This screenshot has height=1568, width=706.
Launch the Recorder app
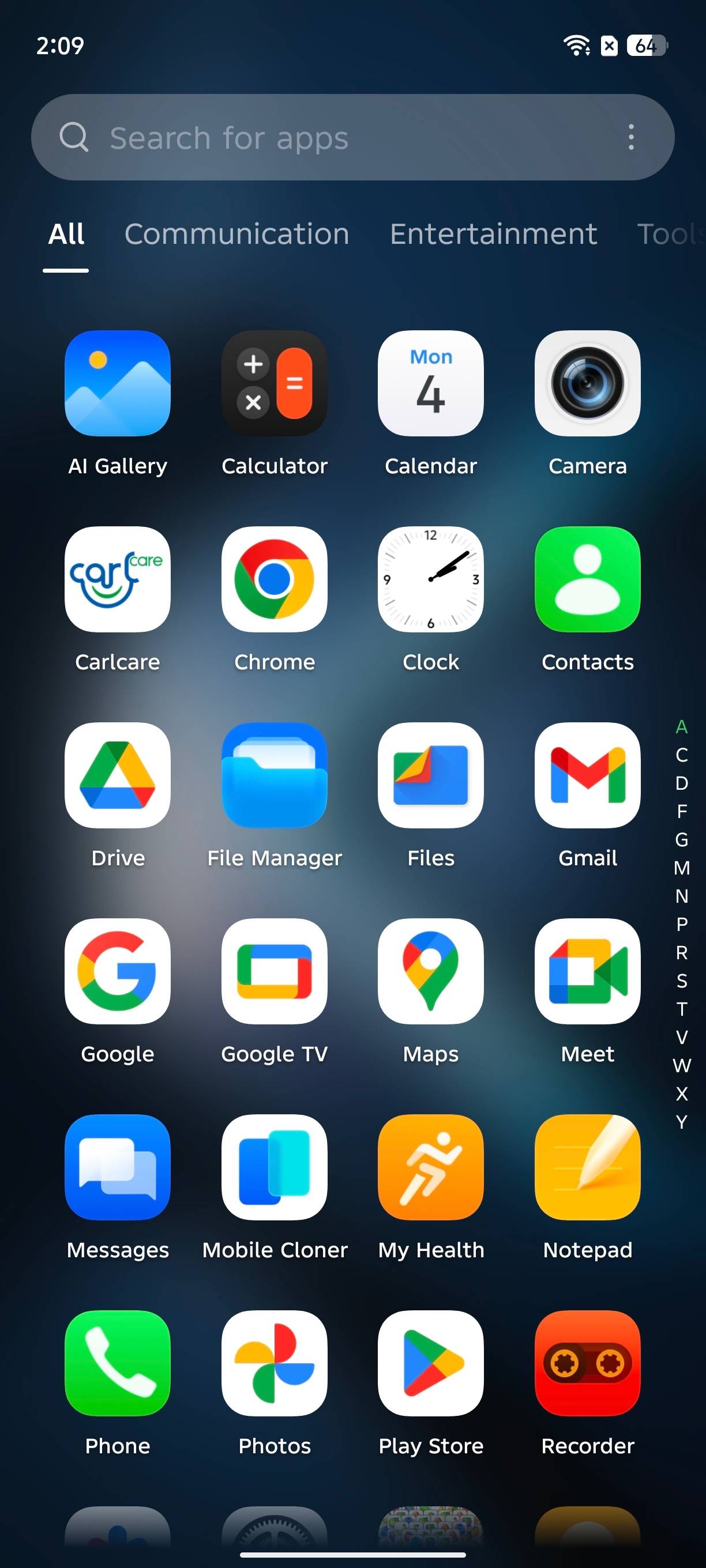pos(587,1363)
